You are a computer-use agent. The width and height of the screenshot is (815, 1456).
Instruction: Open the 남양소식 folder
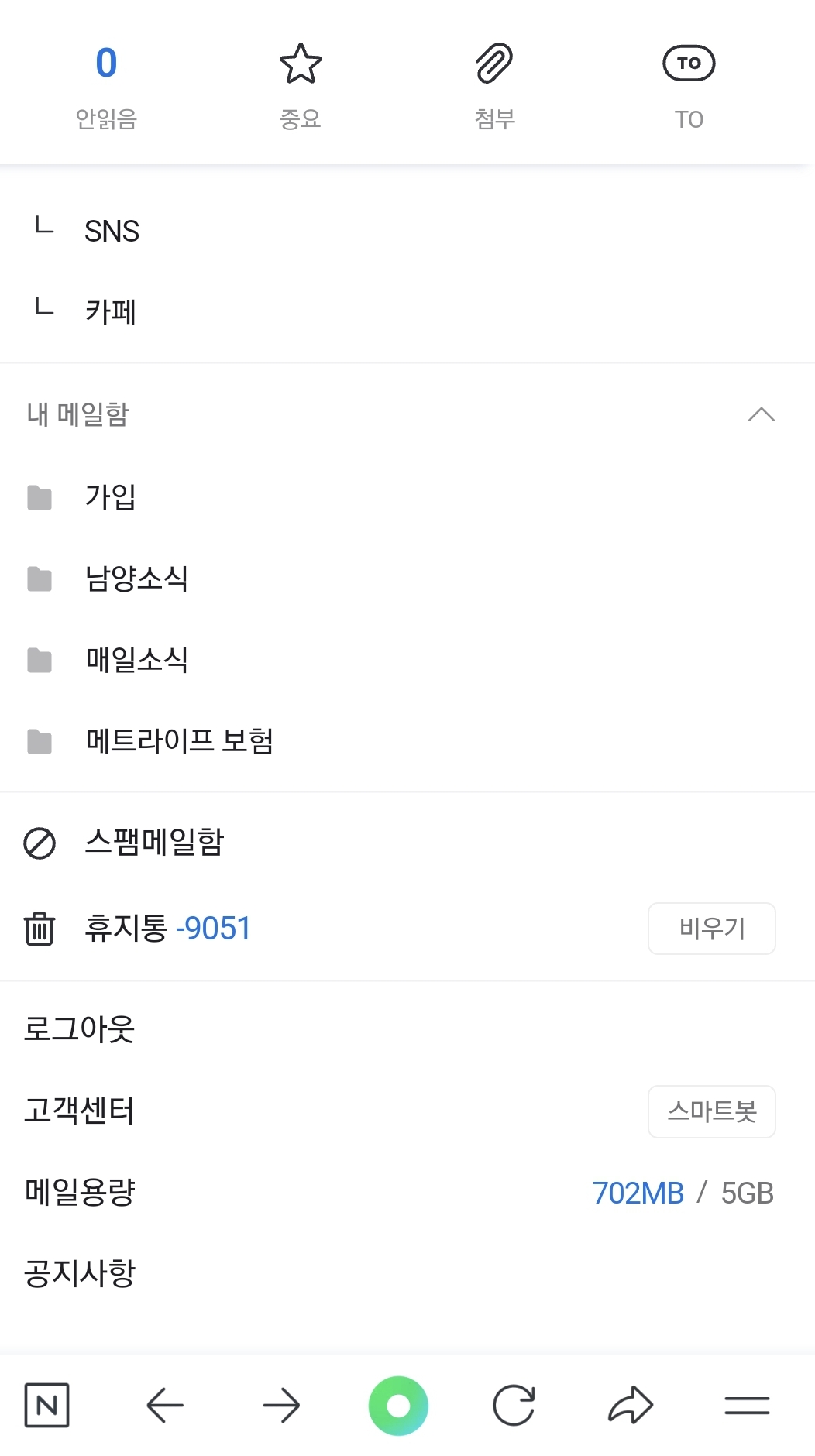pyautogui.click(x=136, y=579)
